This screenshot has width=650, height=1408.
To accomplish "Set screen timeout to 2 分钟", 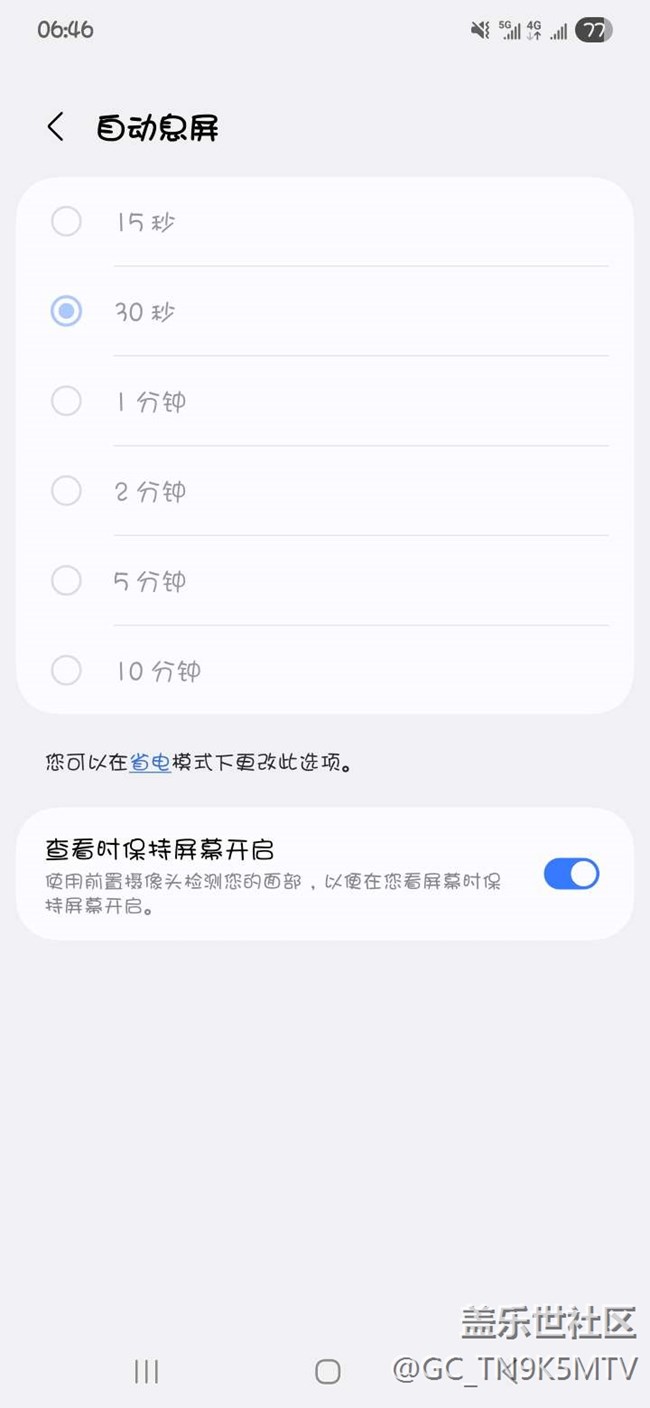I will [x=66, y=491].
